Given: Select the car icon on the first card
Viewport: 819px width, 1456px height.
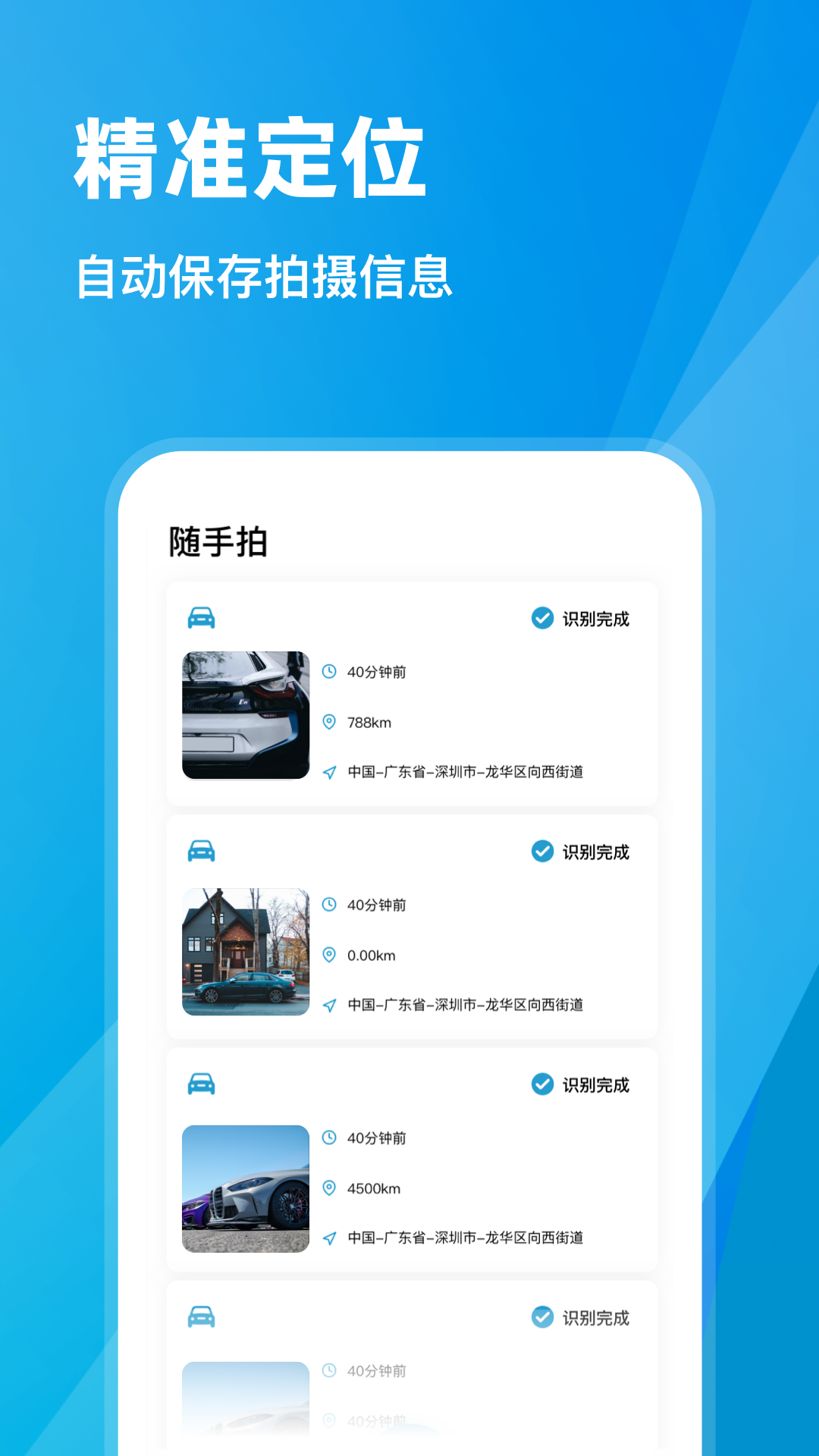Looking at the screenshot, I should coord(201,618).
